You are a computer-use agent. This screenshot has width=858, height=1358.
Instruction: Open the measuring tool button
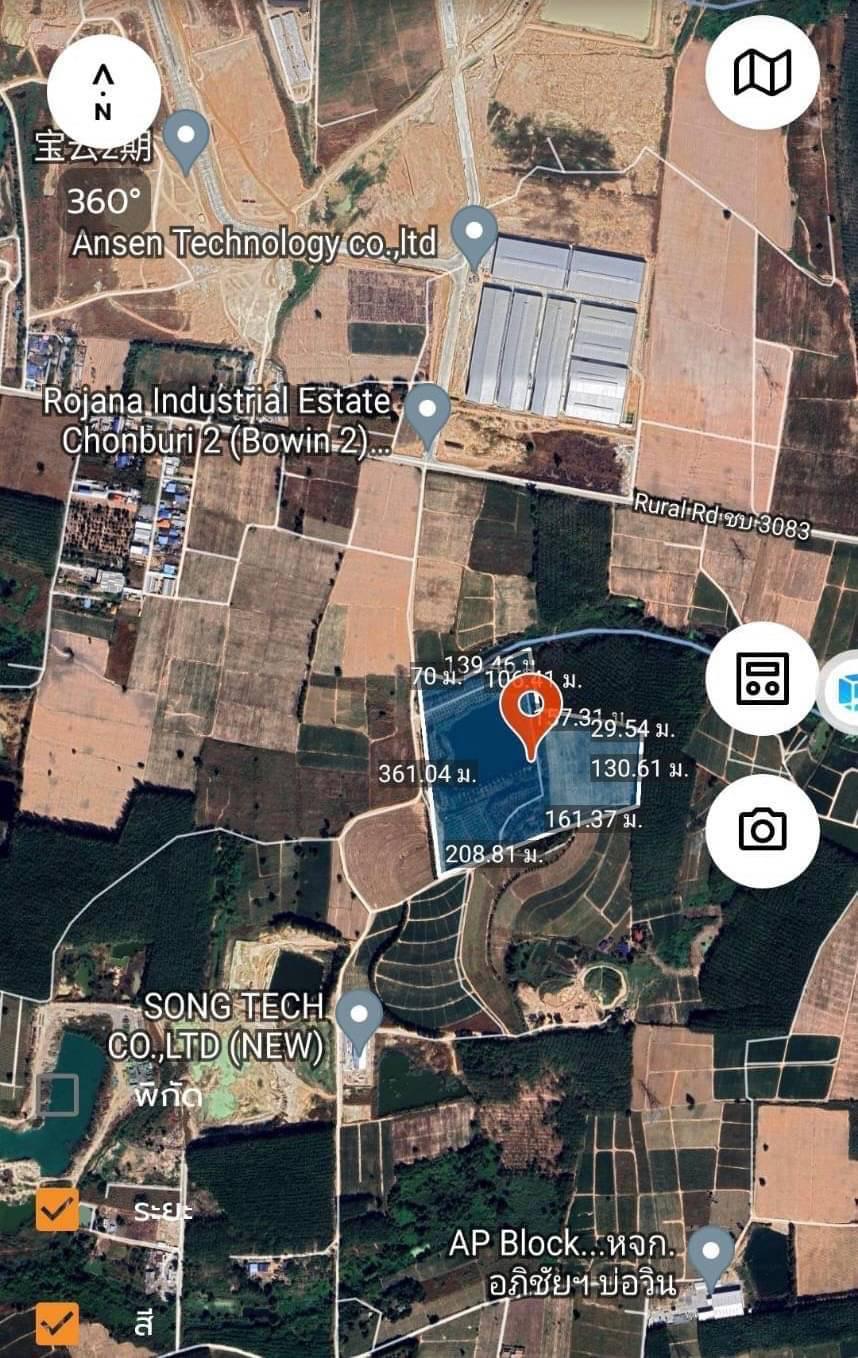click(x=762, y=678)
